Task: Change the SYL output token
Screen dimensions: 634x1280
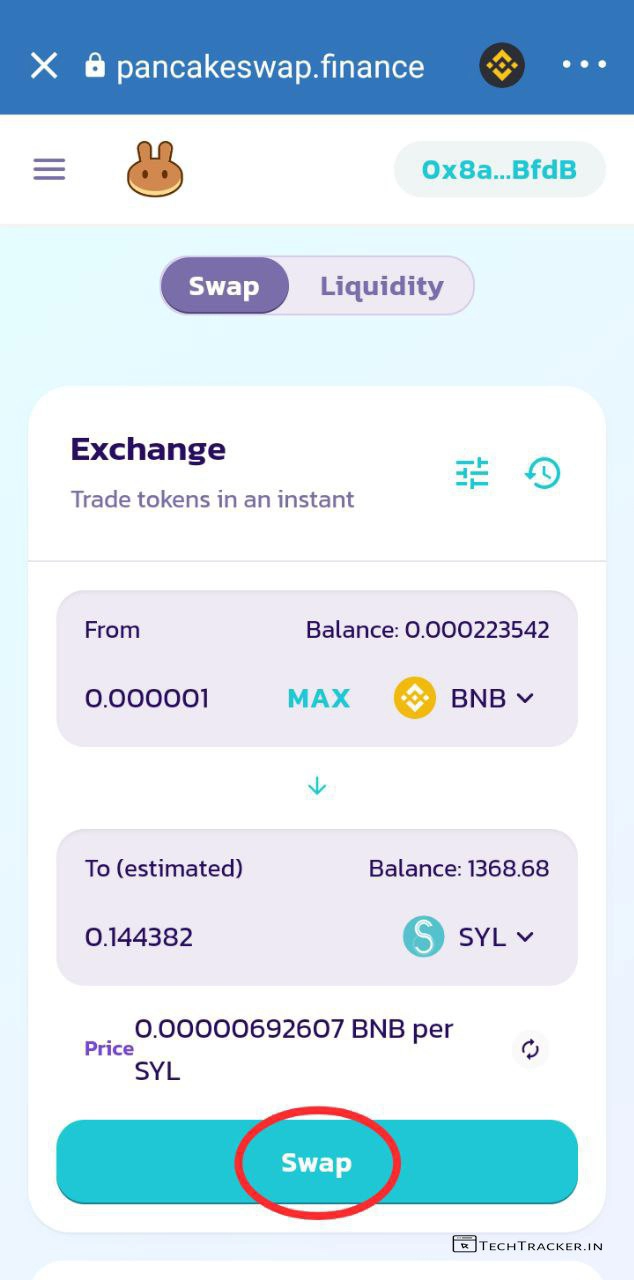Action: (469, 937)
